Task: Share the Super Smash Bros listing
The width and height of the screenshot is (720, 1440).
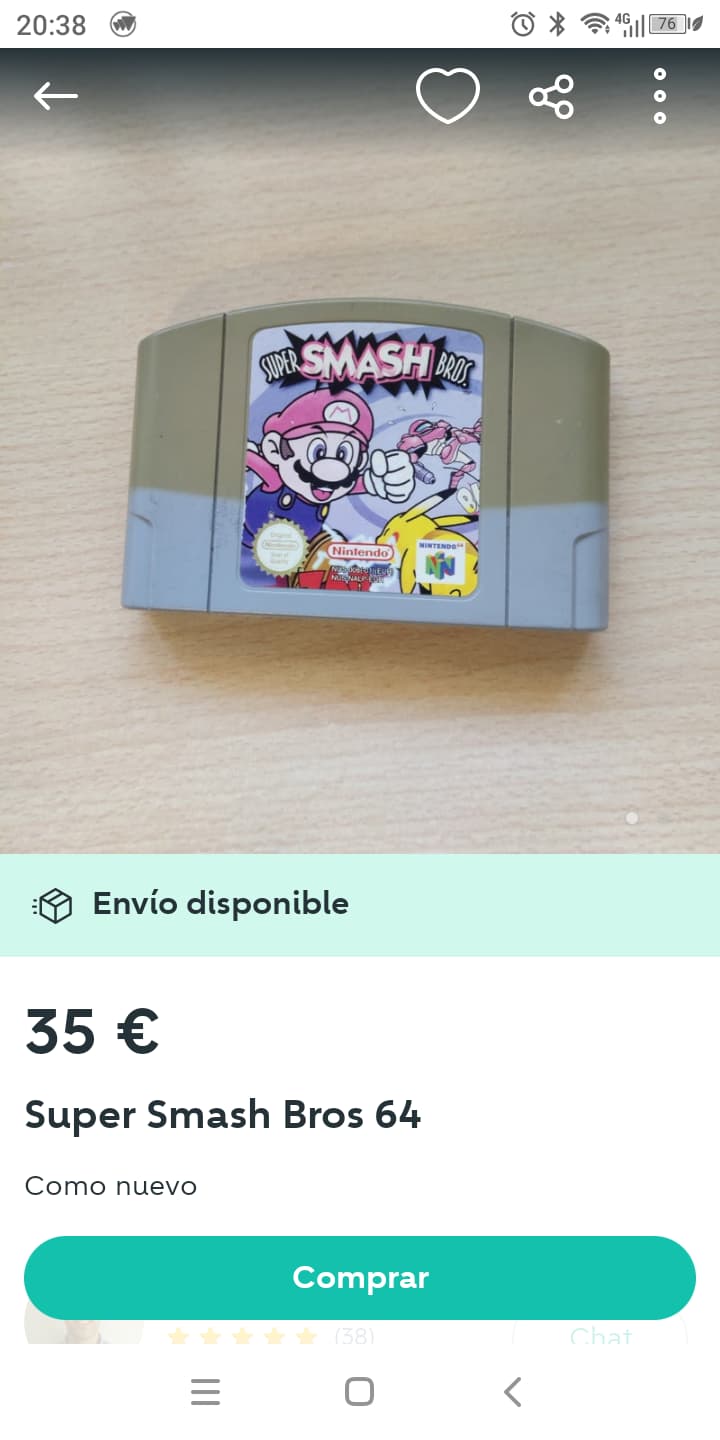Action: click(551, 96)
